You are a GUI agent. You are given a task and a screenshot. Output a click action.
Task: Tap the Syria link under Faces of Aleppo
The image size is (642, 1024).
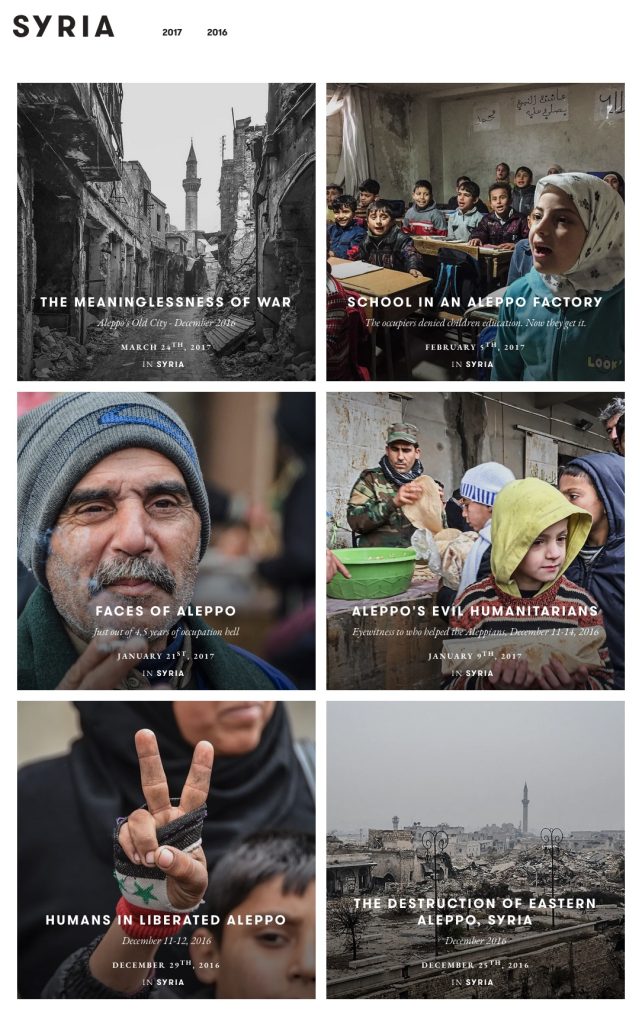[x=171, y=673]
